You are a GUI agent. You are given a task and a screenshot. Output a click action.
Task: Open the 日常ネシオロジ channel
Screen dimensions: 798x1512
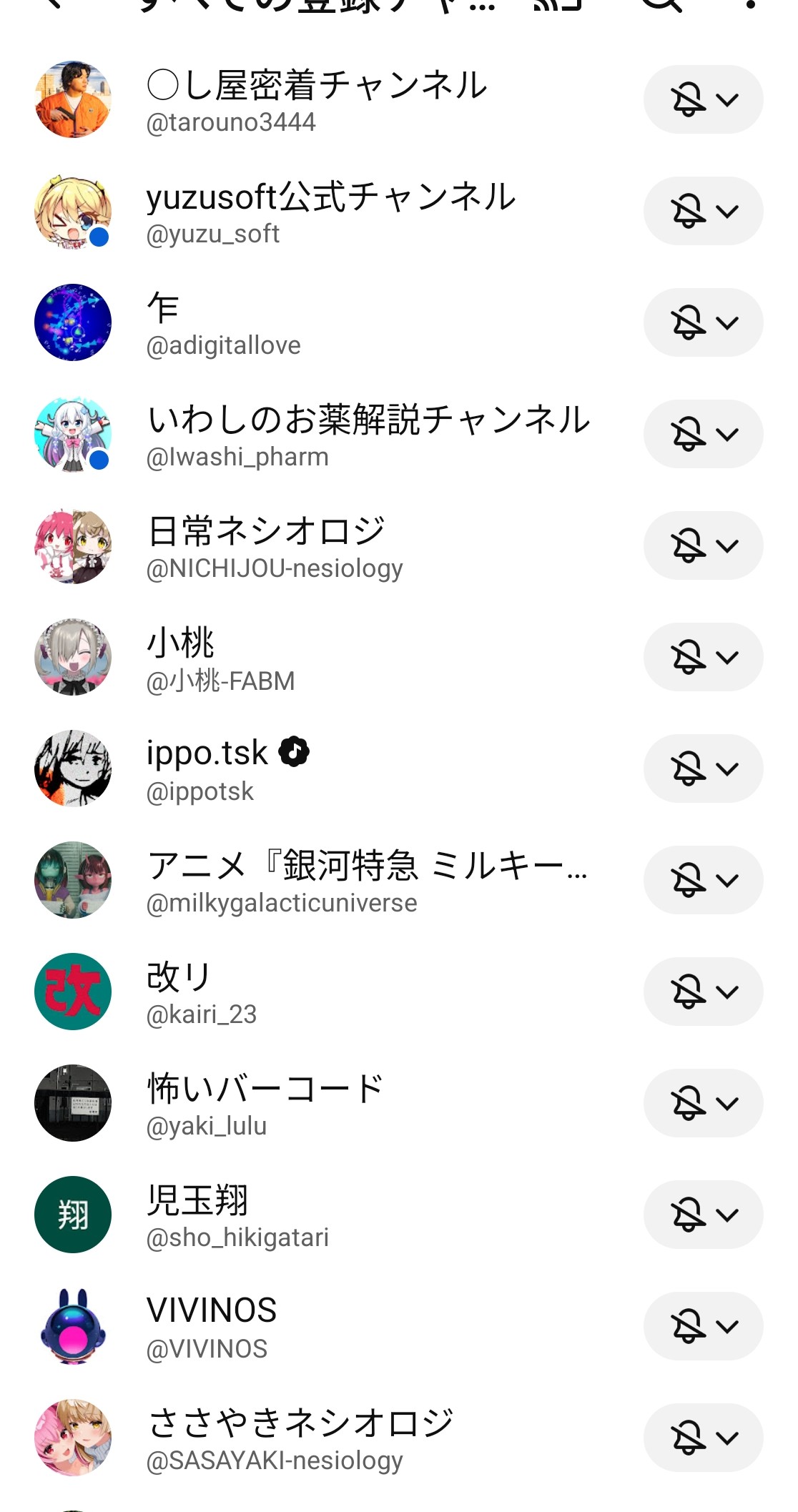pyautogui.click(x=275, y=546)
